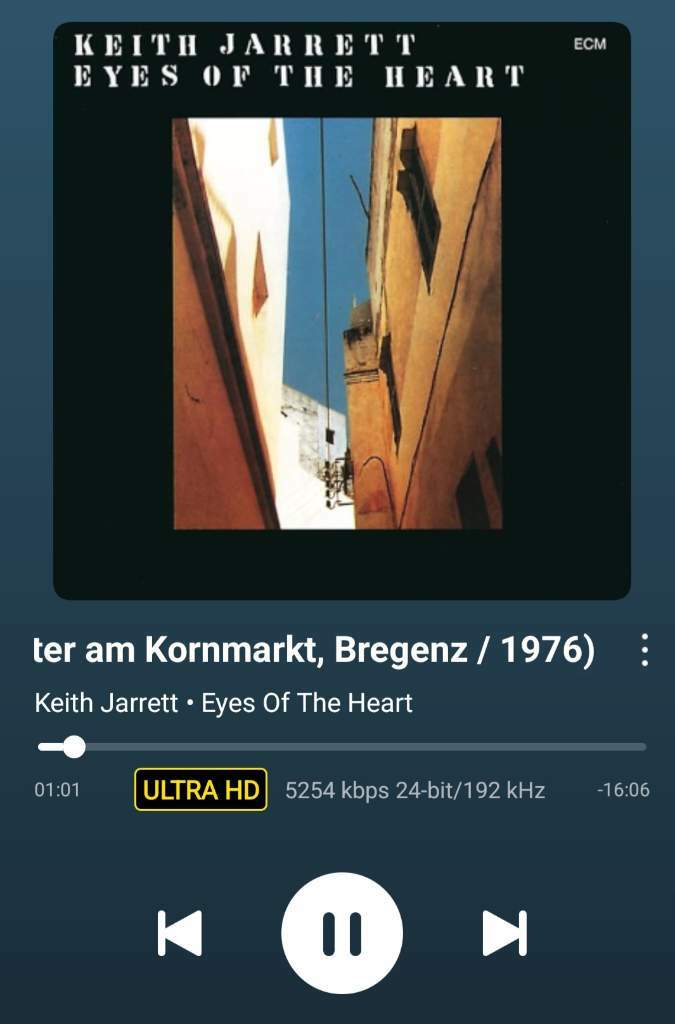Viewport: 675px width, 1024px height.
Task: Open Keith Jarrett Eyes Of The Heart link
Action: [224, 702]
